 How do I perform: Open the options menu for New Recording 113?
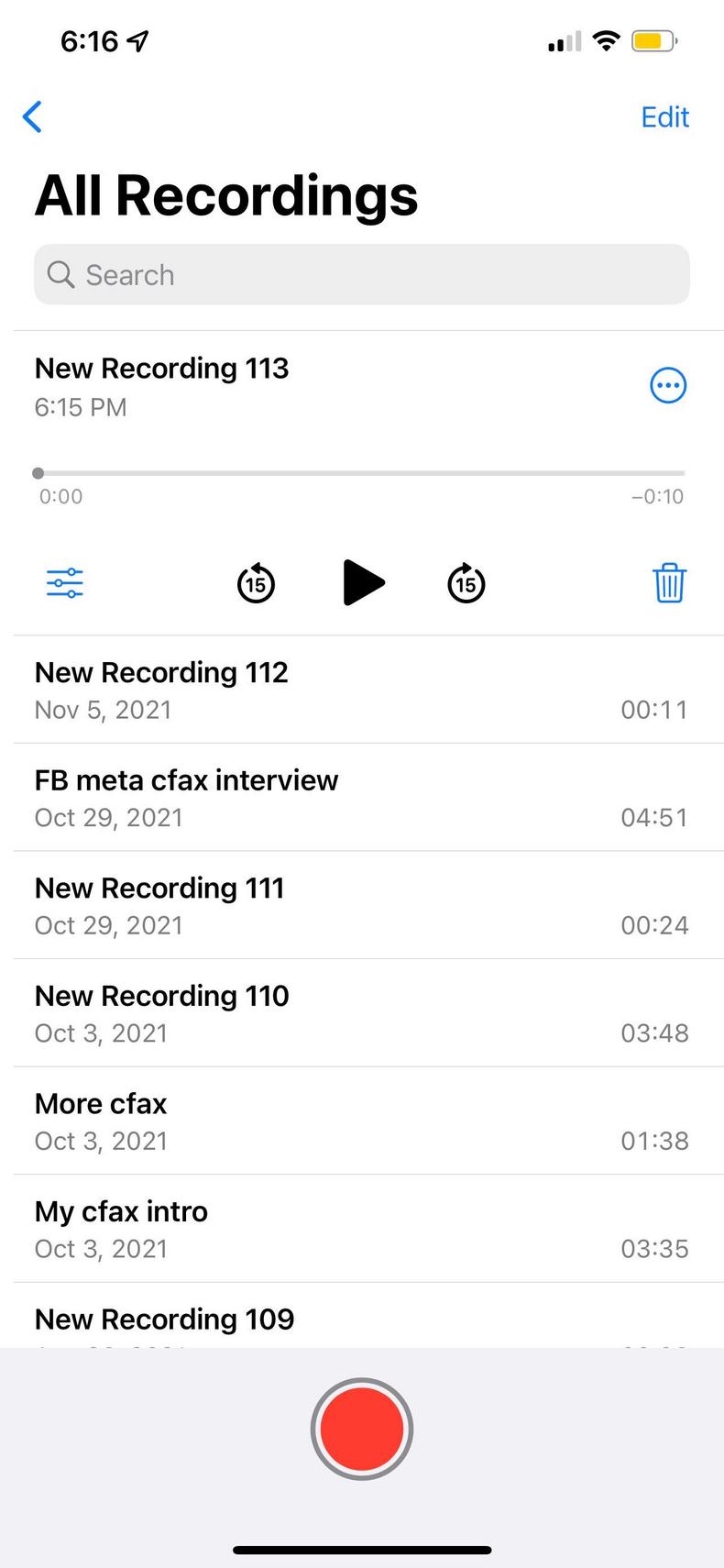point(668,385)
